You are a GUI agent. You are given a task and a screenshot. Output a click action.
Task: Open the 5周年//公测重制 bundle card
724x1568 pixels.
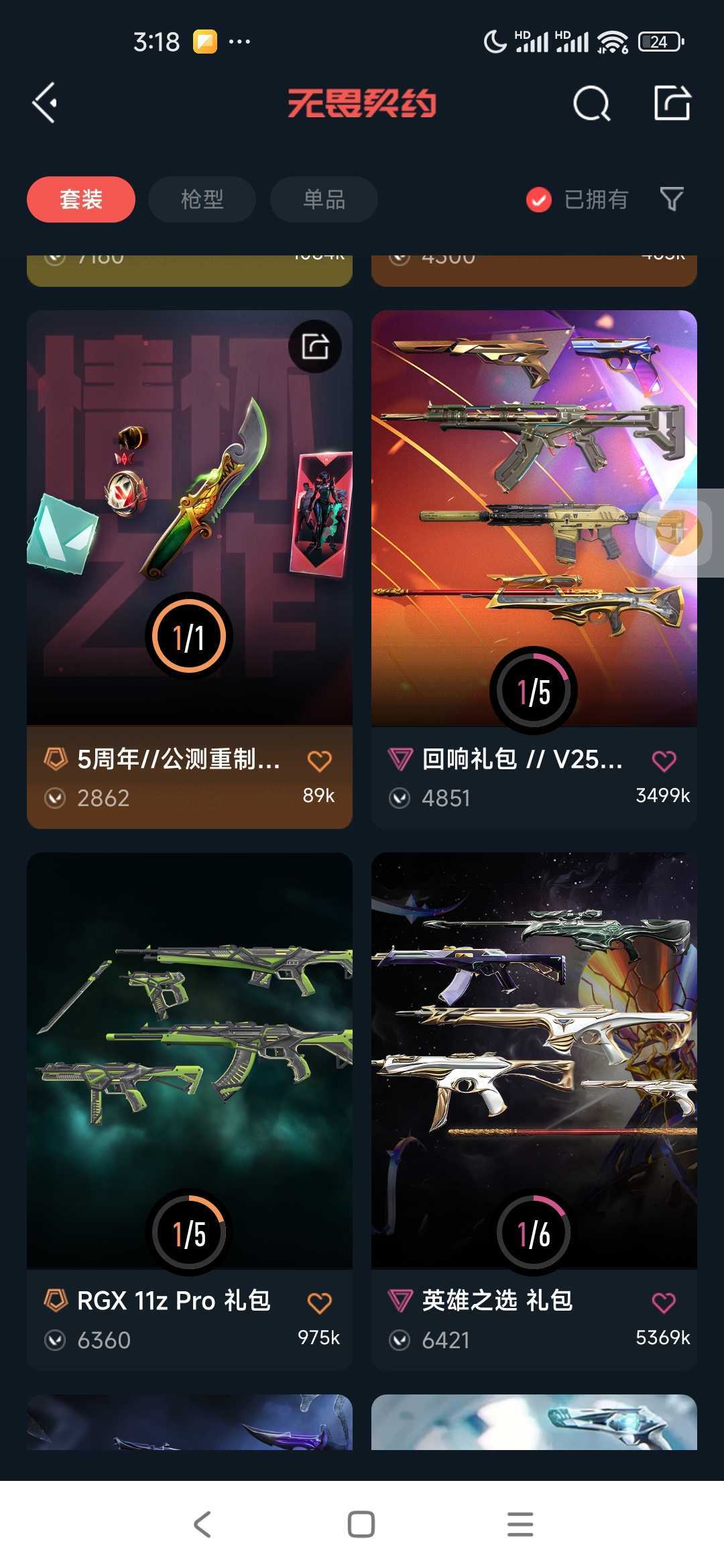coord(189,523)
